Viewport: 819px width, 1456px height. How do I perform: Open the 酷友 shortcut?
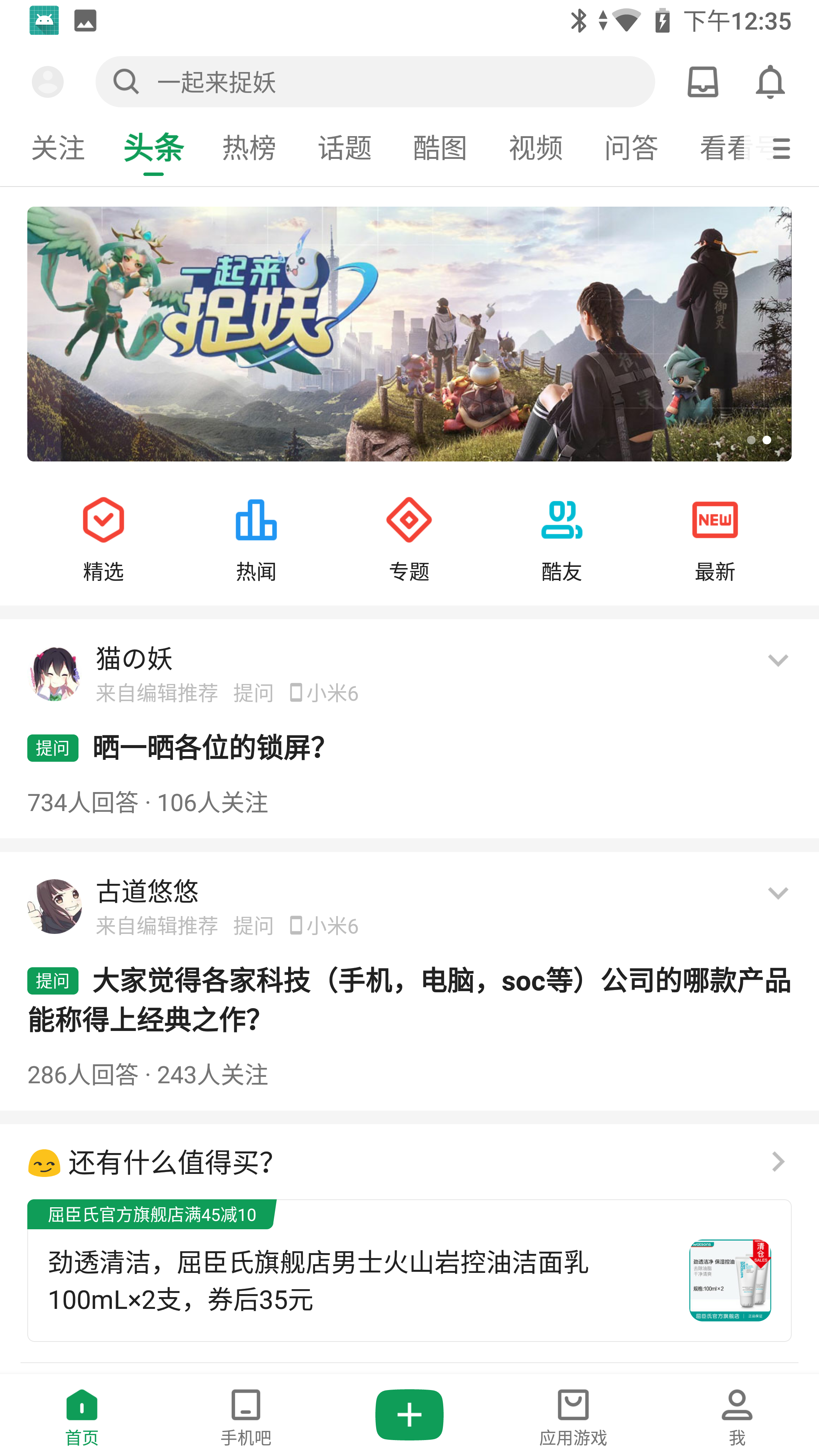tap(561, 539)
